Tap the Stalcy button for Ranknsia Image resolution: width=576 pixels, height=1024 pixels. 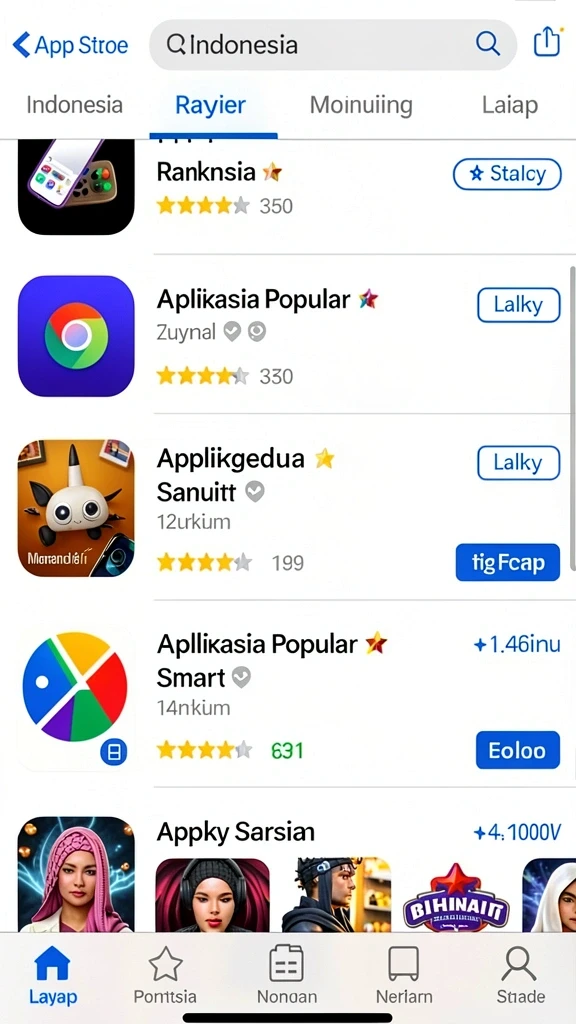tap(507, 174)
